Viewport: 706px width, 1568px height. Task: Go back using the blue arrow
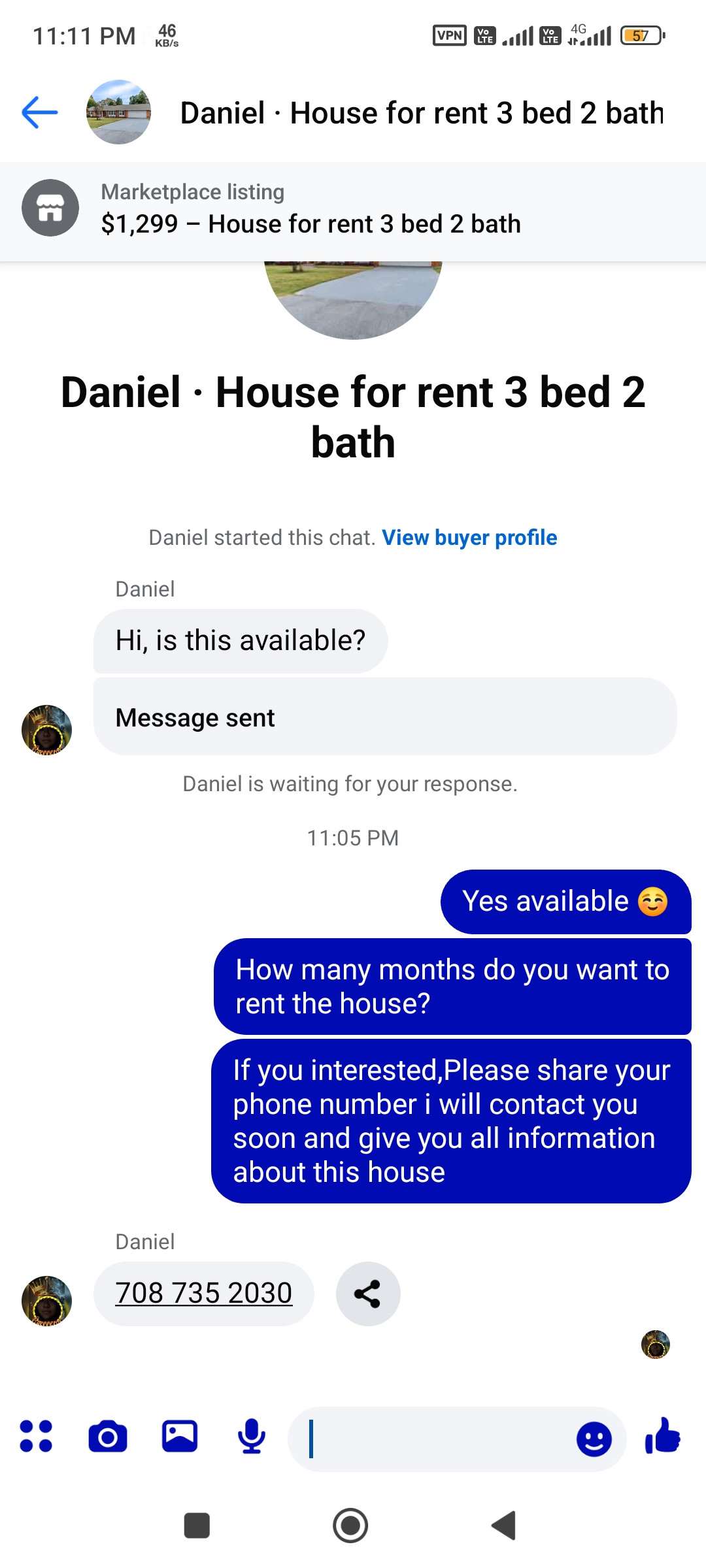coord(40,112)
